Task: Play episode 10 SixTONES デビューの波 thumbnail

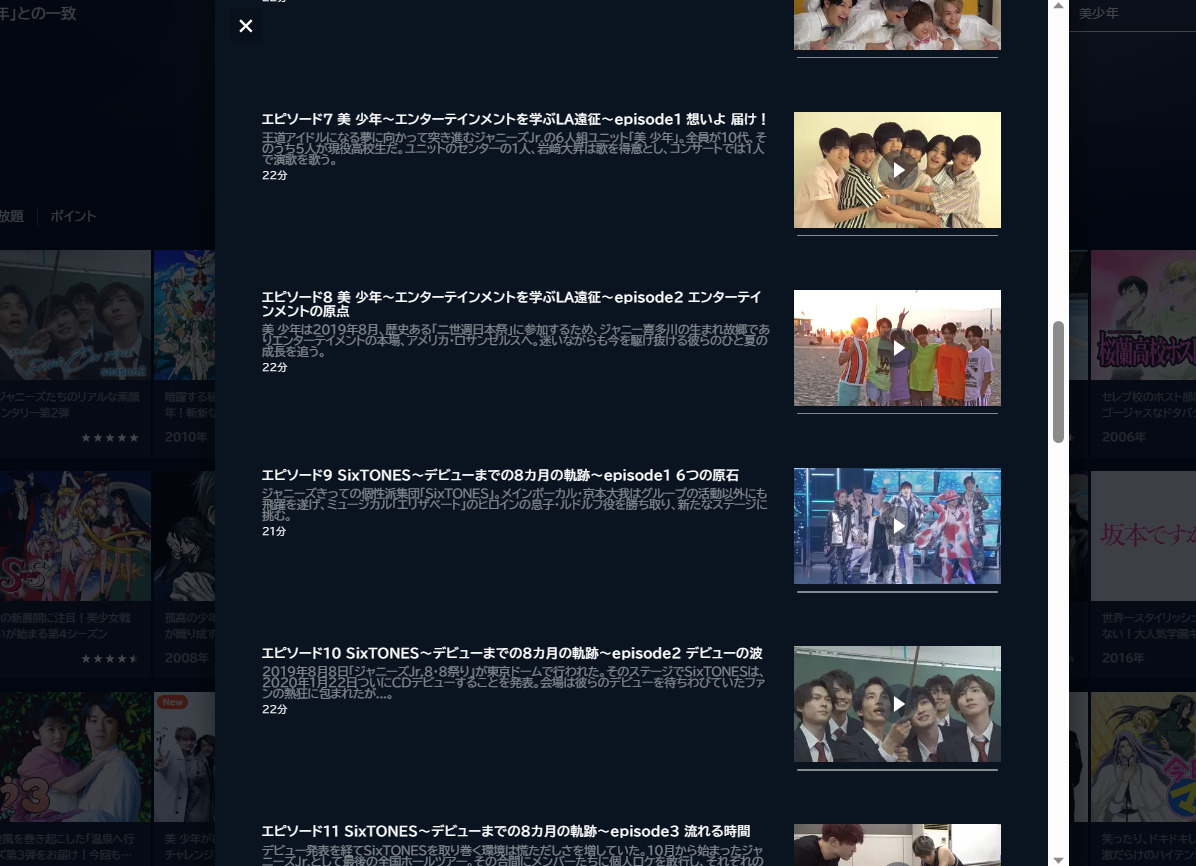Action: [x=897, y=704]
